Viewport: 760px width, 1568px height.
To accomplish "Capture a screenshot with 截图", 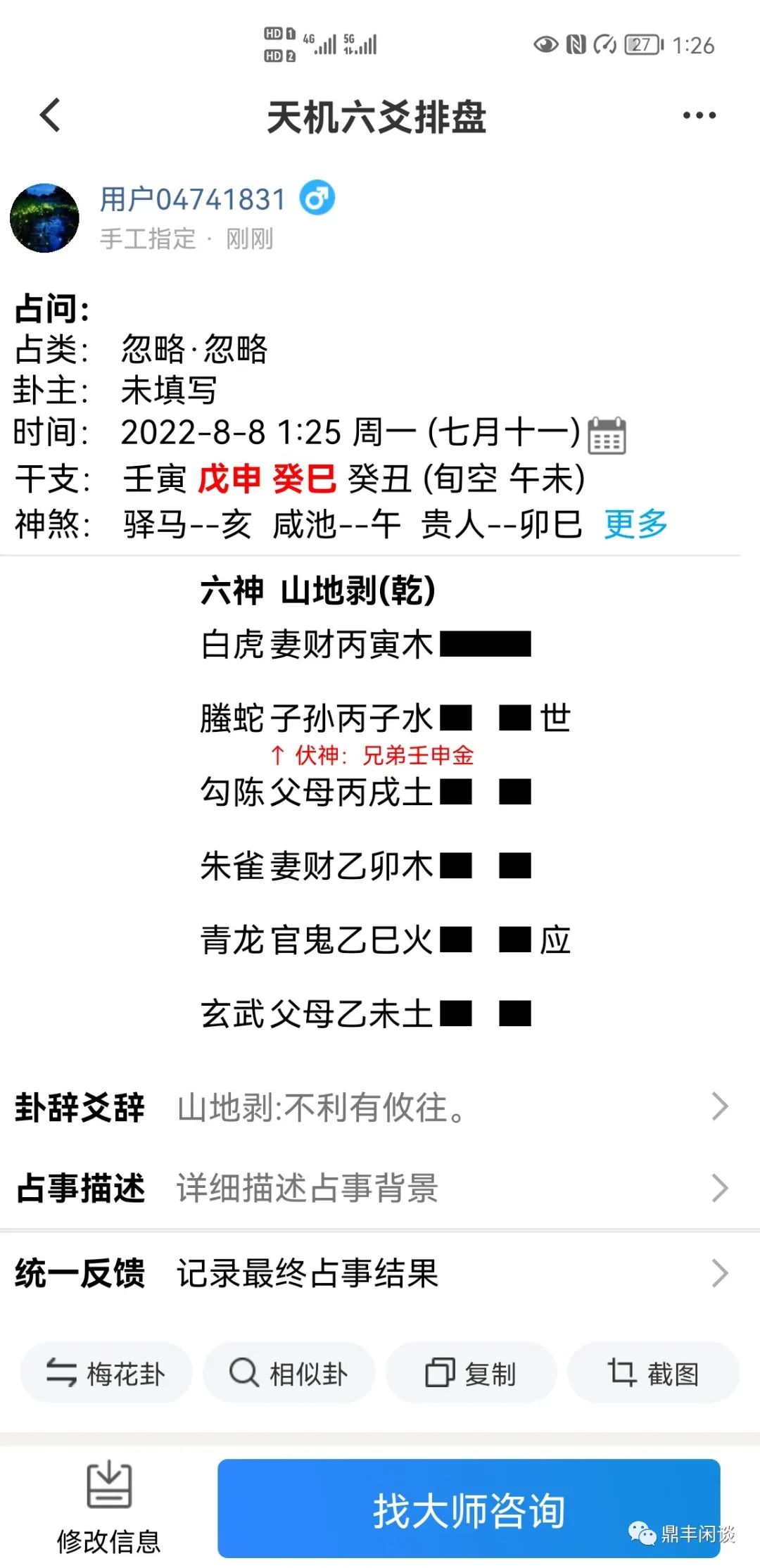I will pos(653,1373).
